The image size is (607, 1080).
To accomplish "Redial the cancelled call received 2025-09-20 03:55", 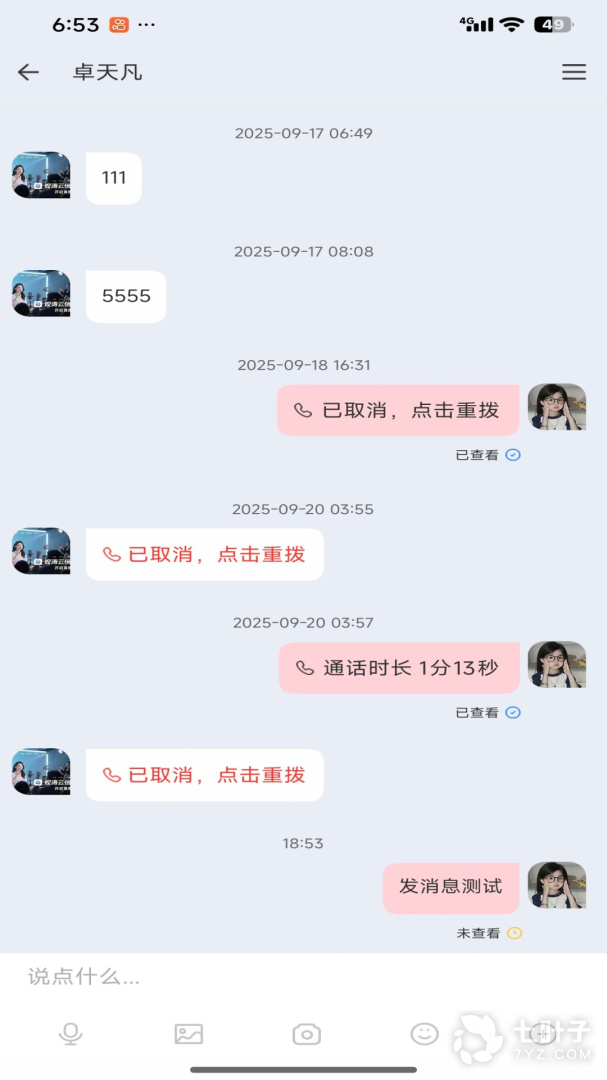I will coord(205,555).
